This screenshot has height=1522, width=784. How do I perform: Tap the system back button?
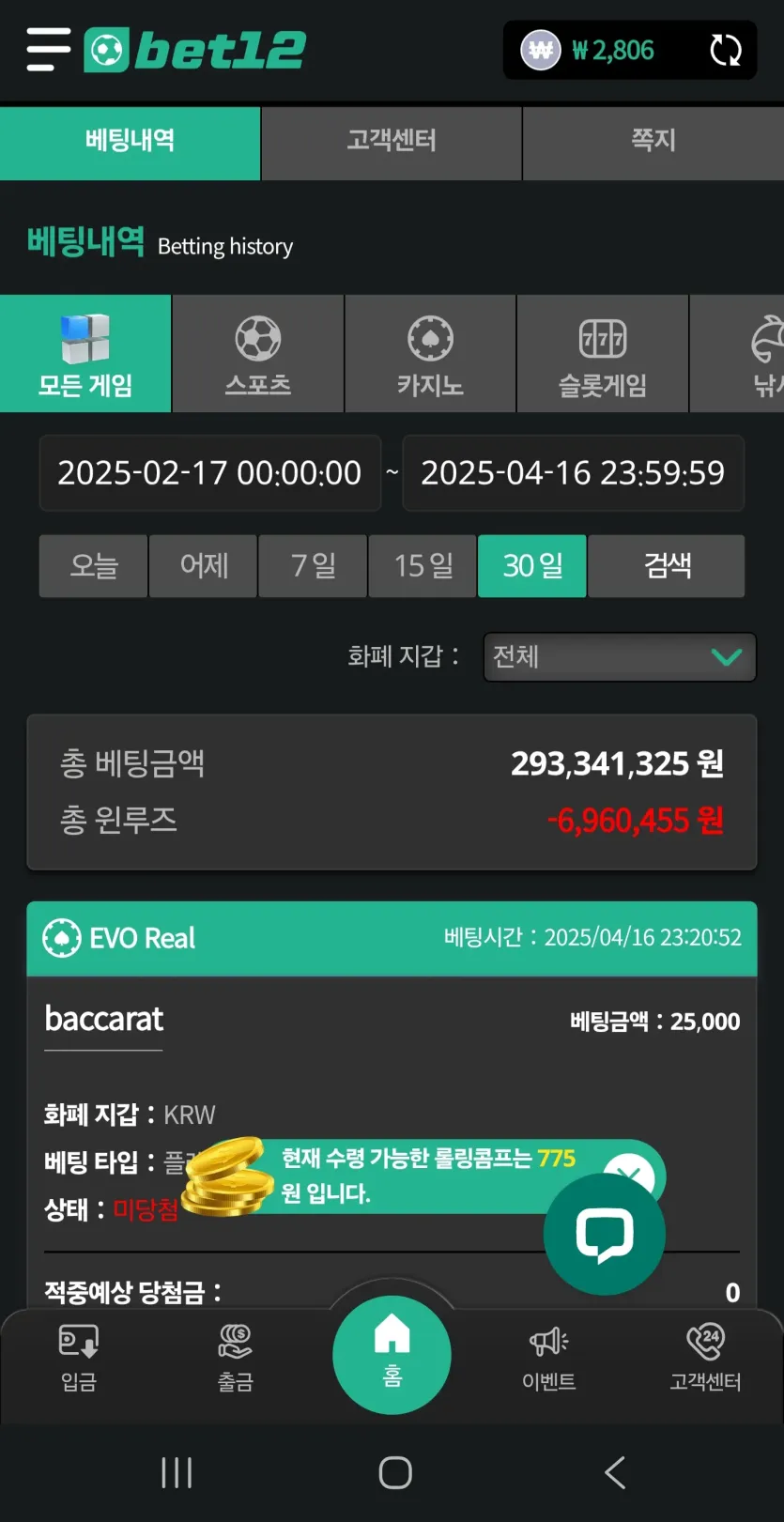point(615,1472)
